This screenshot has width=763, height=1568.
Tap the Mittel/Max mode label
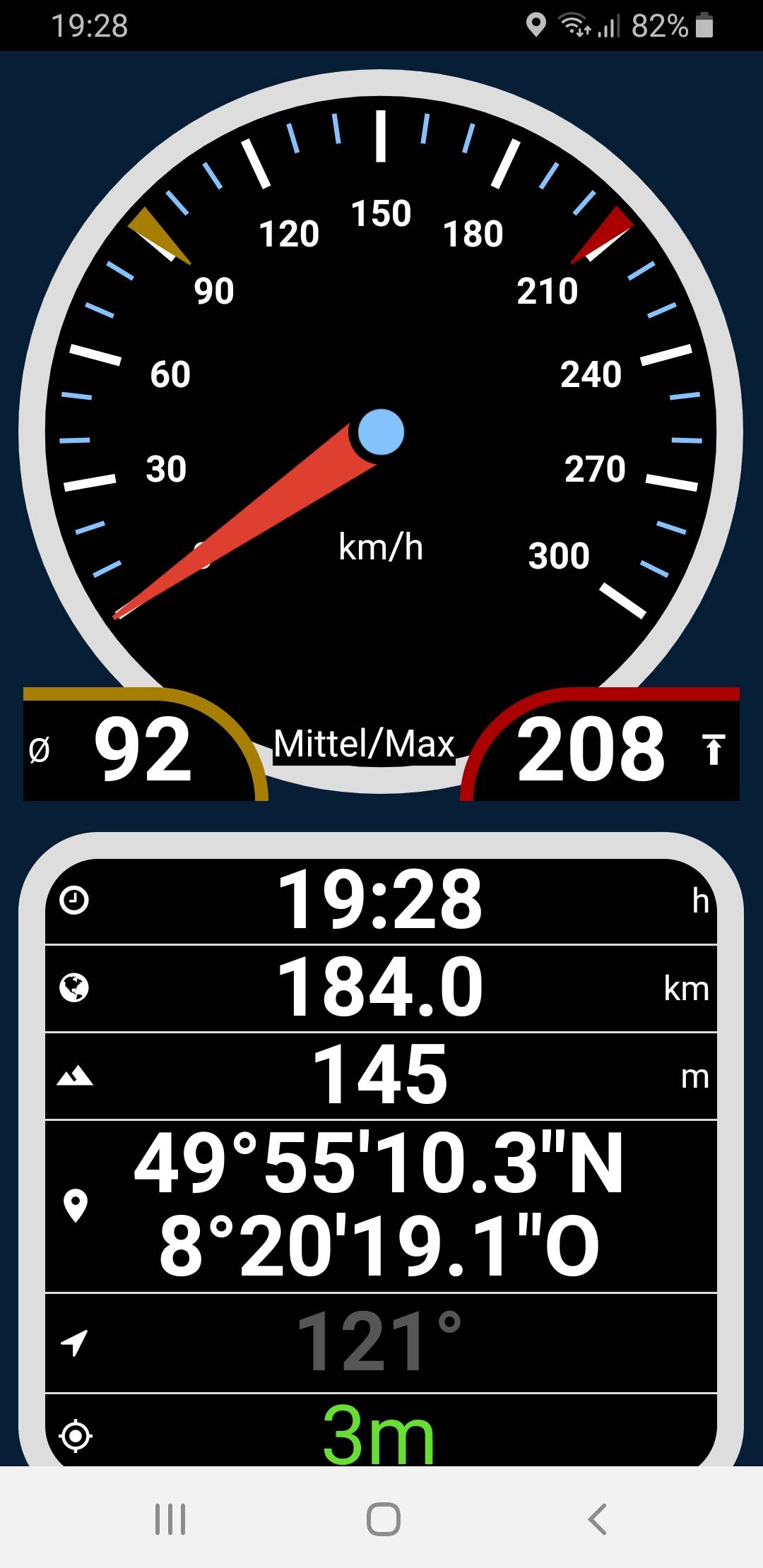click(x=364, y=744)
